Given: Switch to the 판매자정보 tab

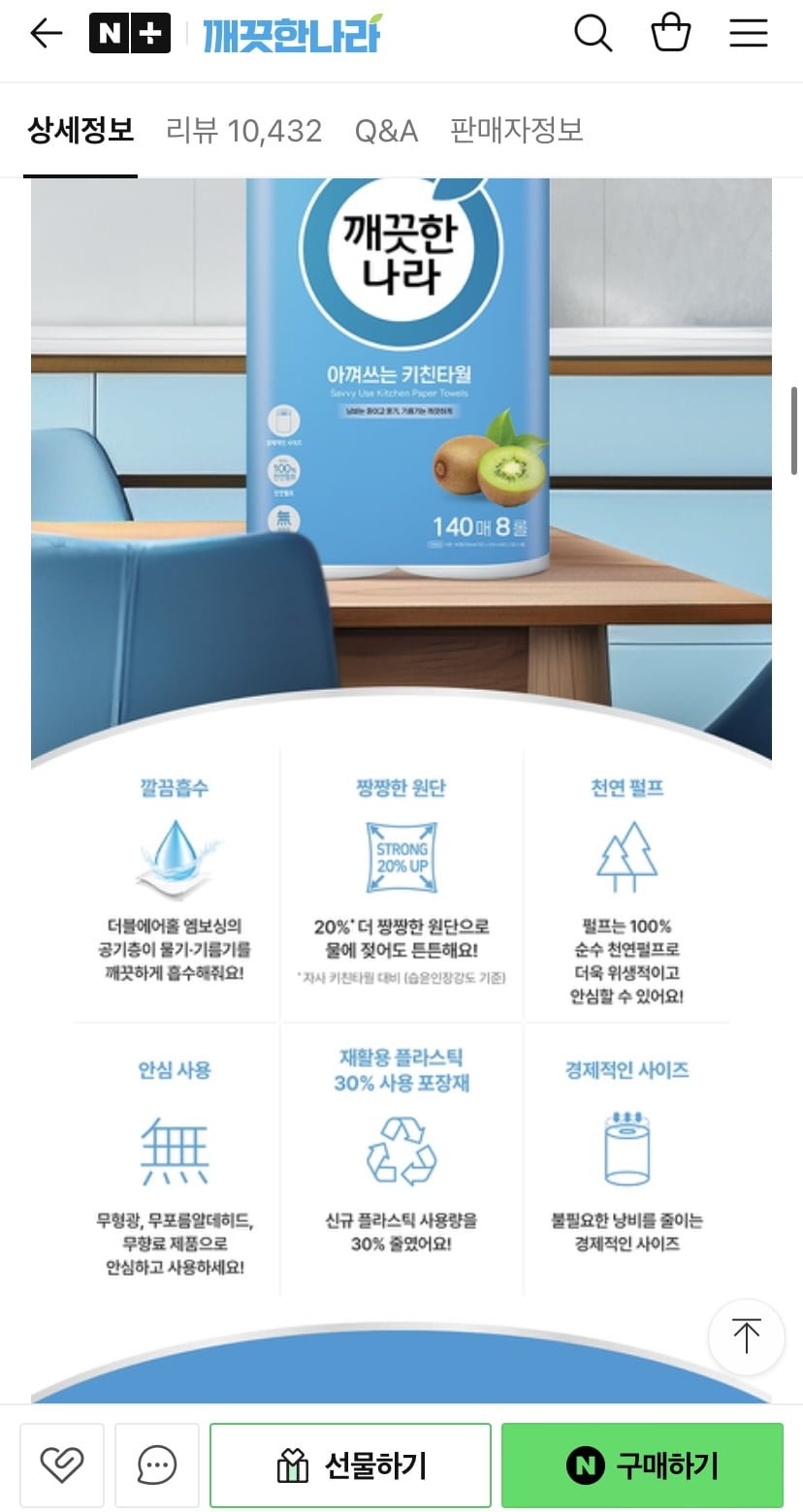Looking at the screenshot, I should (x=516, y=130).
